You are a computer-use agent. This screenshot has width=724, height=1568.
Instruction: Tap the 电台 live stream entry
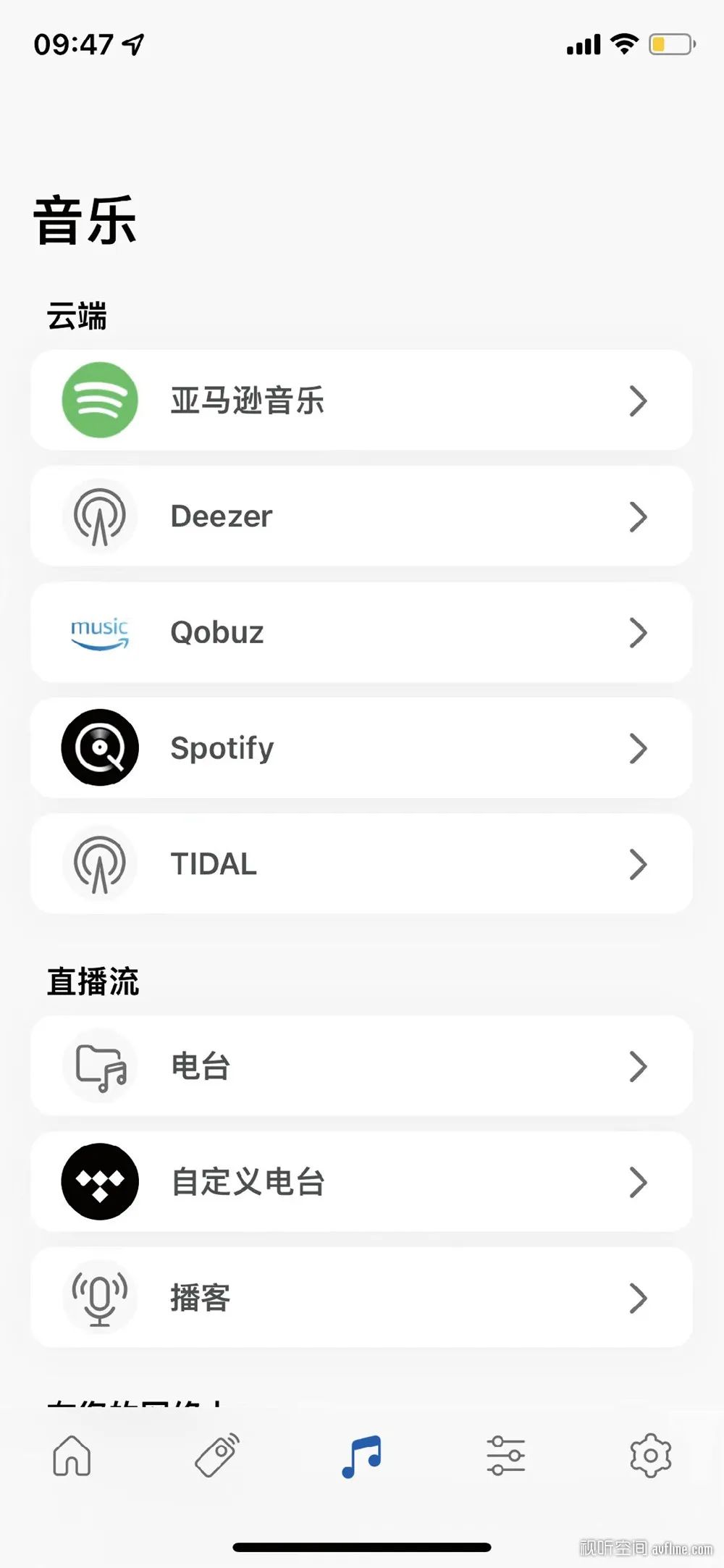[x=362, y=1065]
